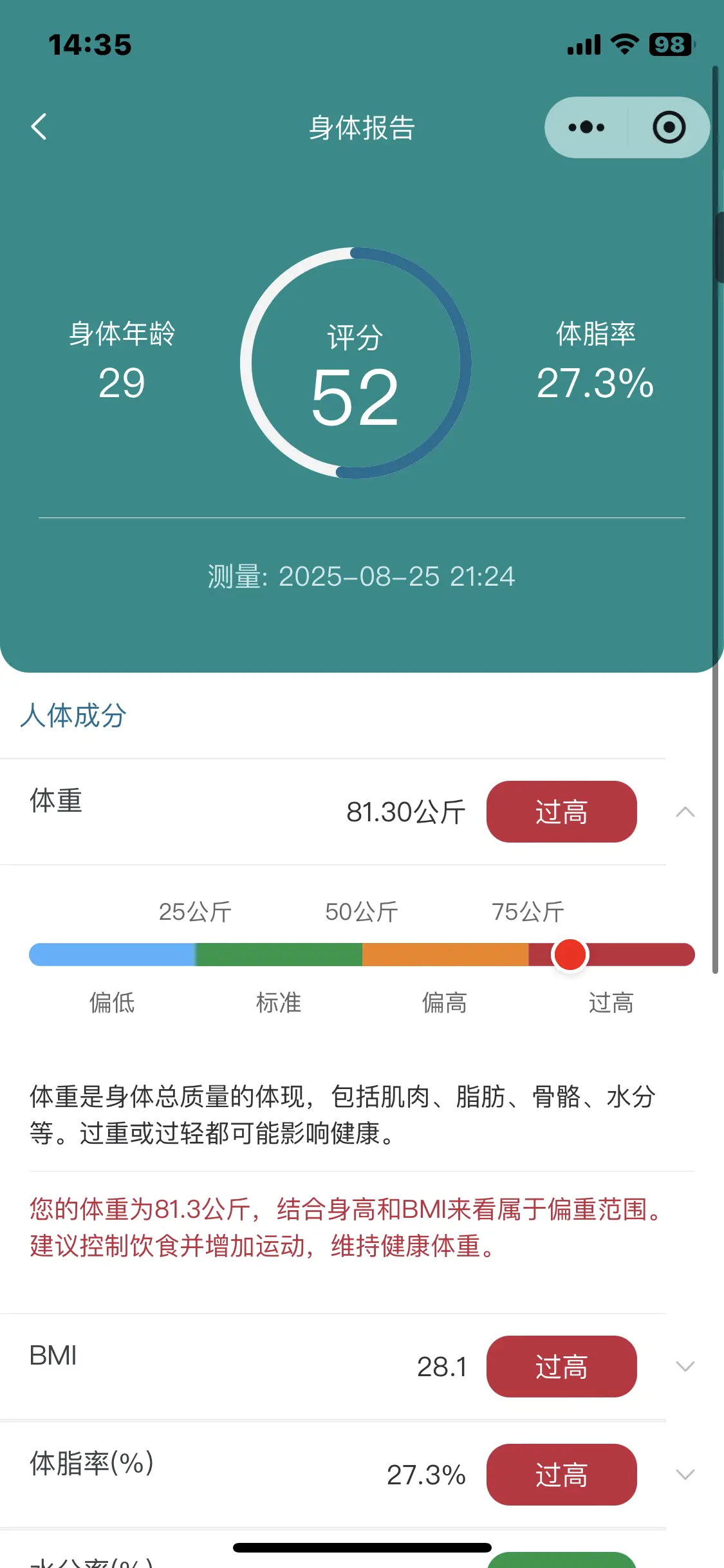Collapse the 体重 details section
This screenshot has height=1568, width=724.
(685, 812)
